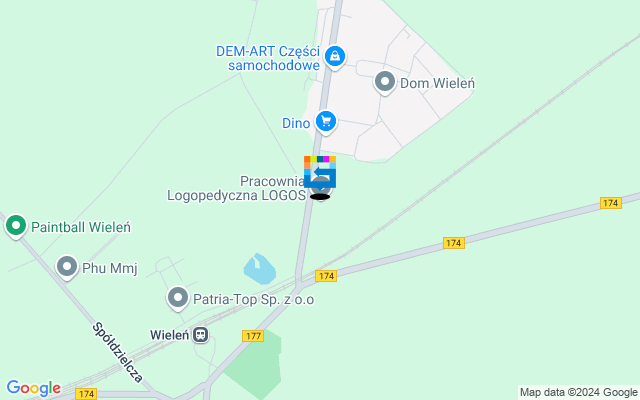Image resolution: width=640 pixels, height=400 pixels.
Task: Tap the Wieleń train station icon
Action: [202, 335]
